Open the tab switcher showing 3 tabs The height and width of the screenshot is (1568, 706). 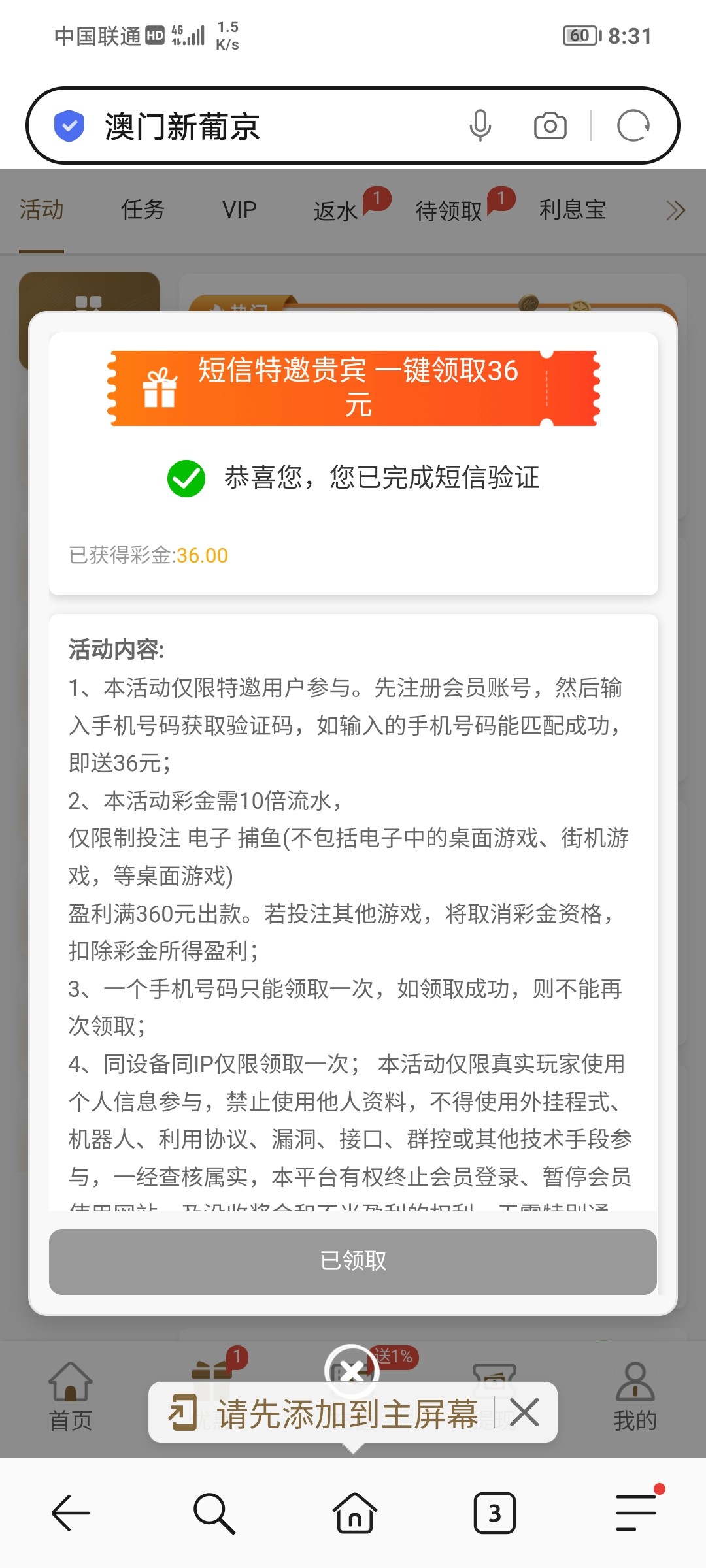click(x=494, y=1512)
